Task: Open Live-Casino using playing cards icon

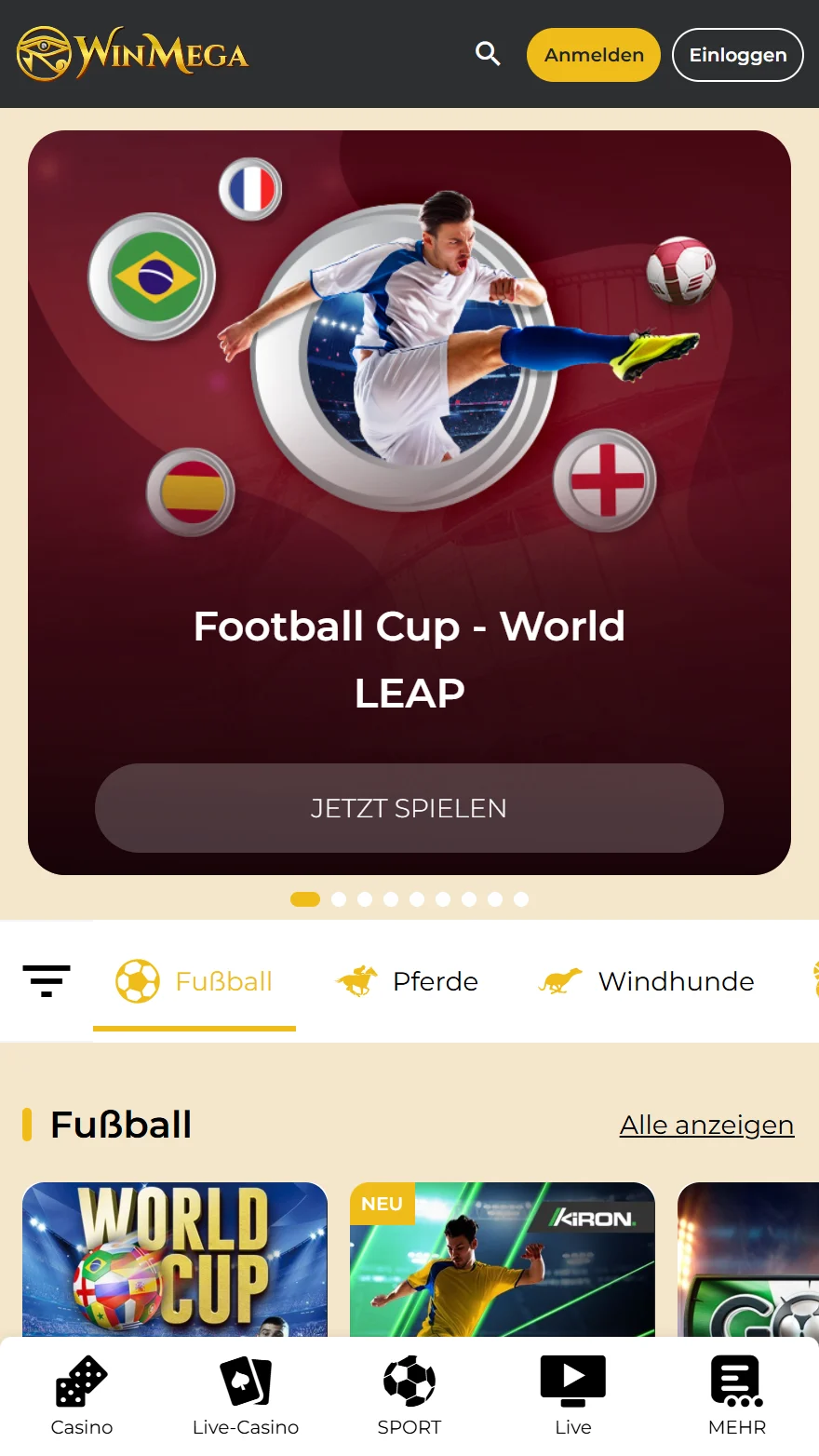Action: tap(245, 1379)
